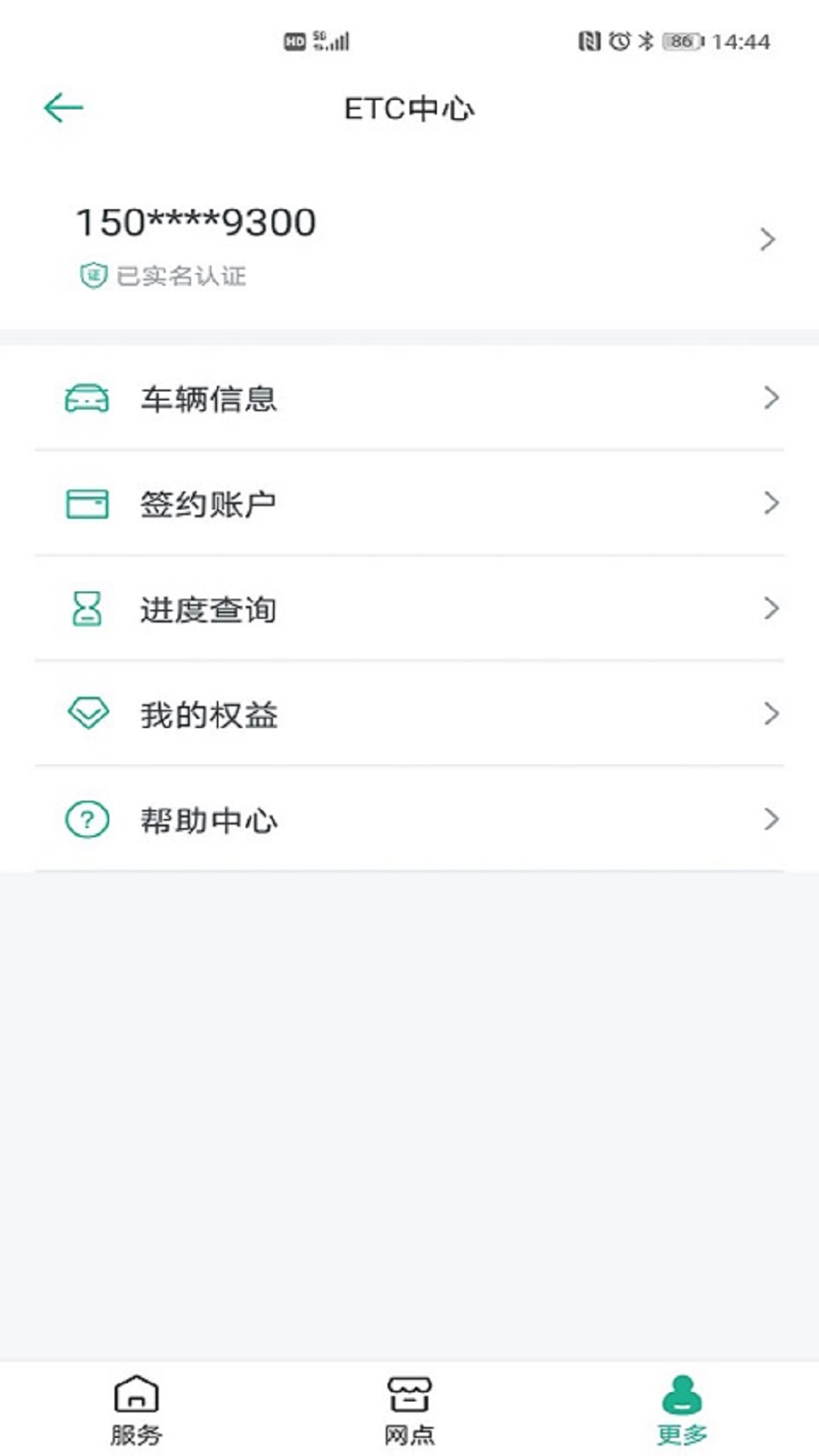Click the car icon next to 车辆信息
The height and width of the screenshot is (1456, 819).
[86, 397]
